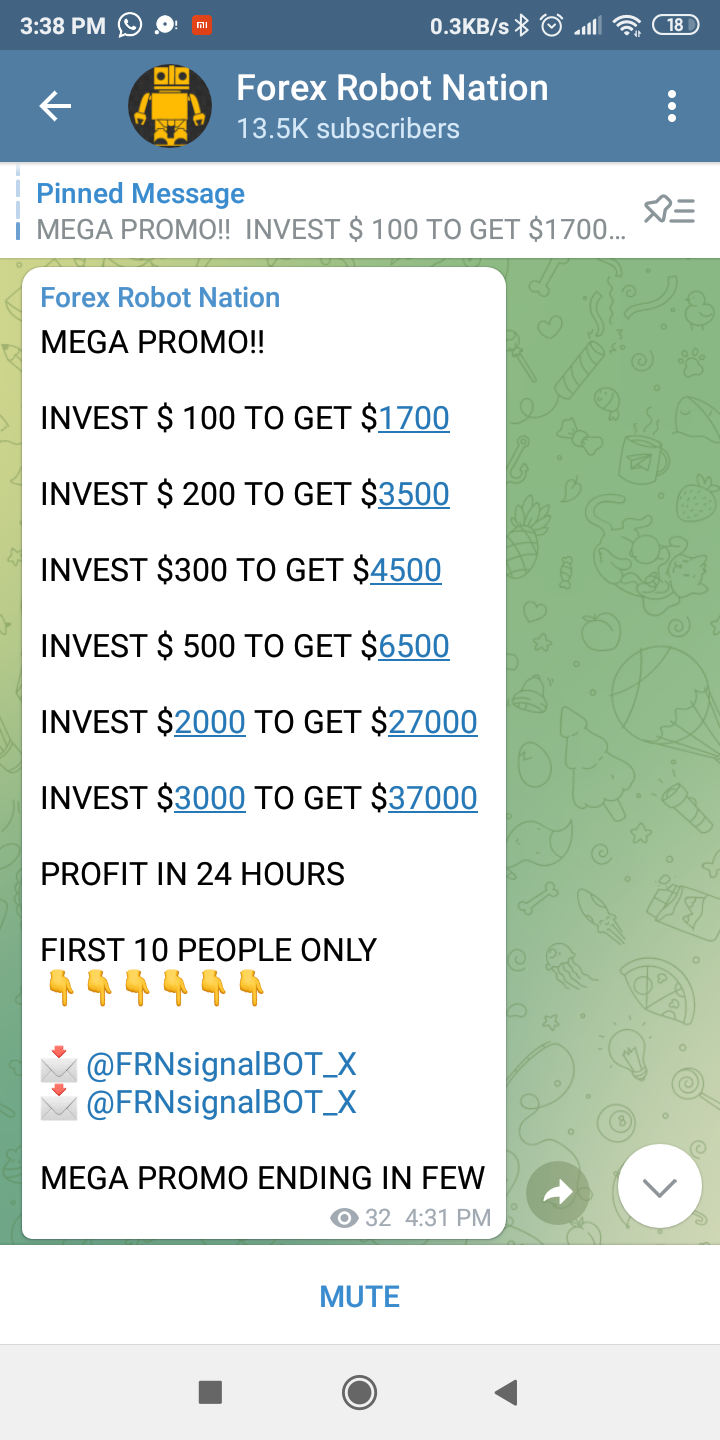Open the Forex Robot Nation channel profile

tap(340, 106)
